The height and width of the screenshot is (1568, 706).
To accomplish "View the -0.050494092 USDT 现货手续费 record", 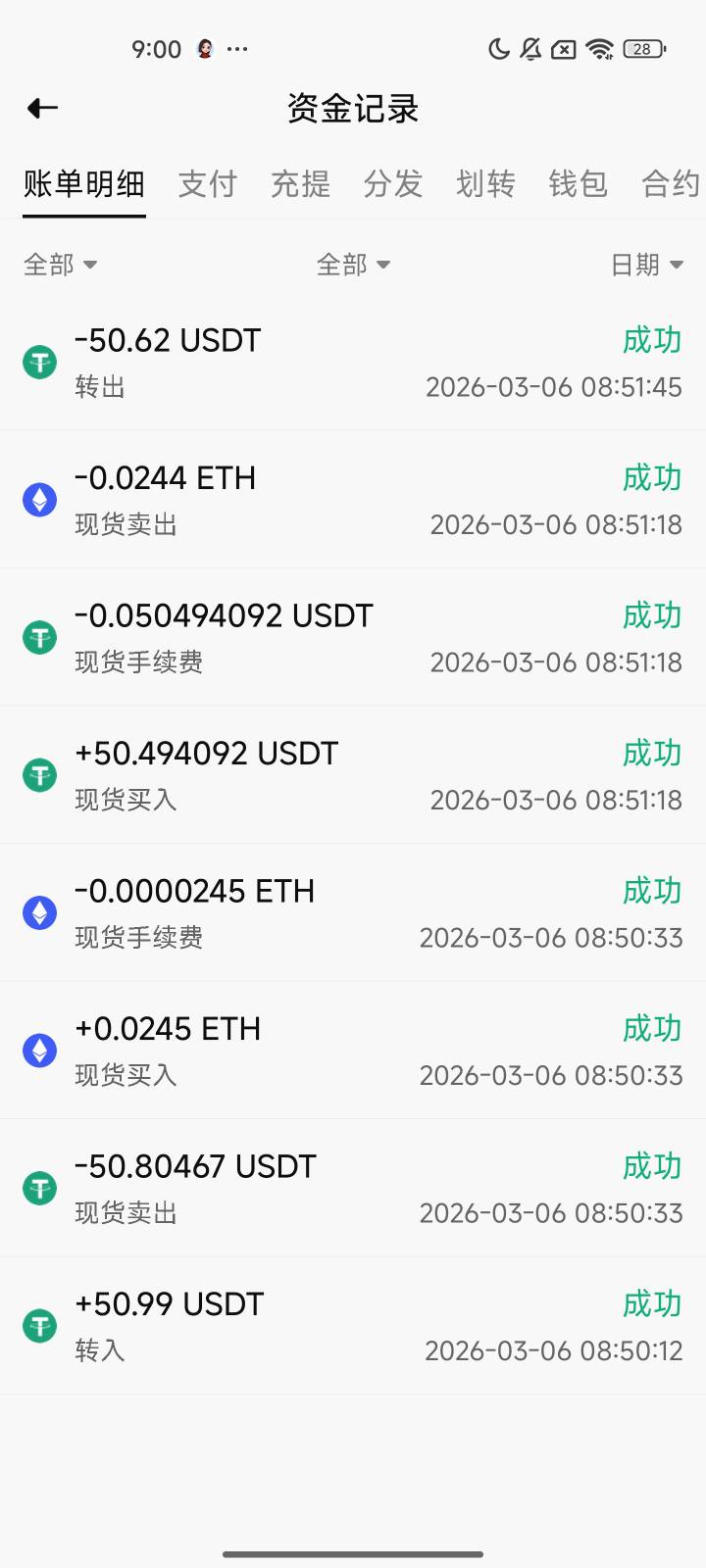I will click(353, 638).
